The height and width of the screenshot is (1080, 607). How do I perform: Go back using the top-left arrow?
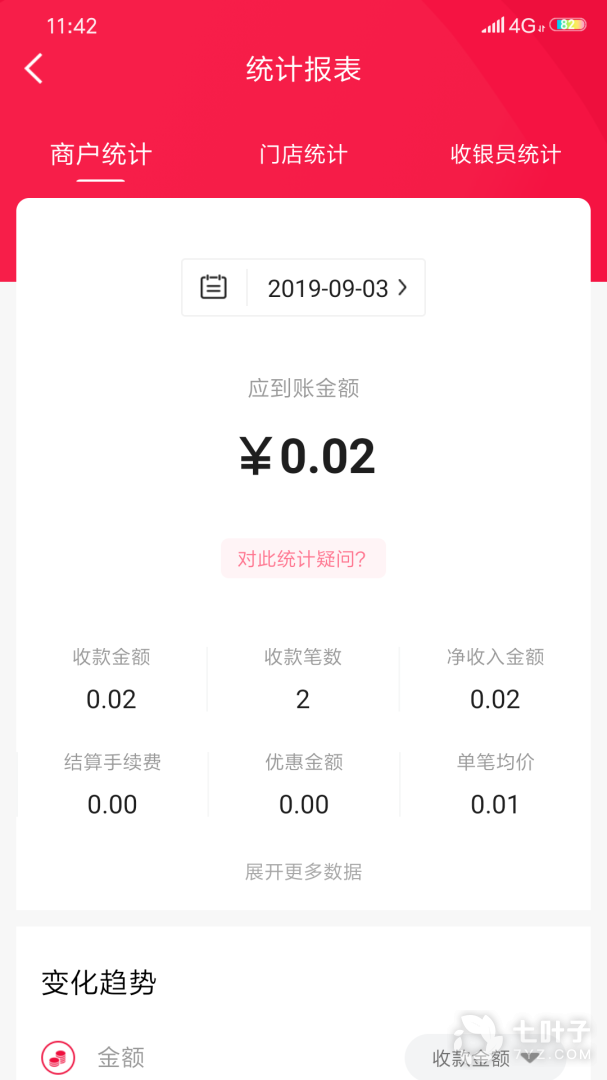click(34, 69)
